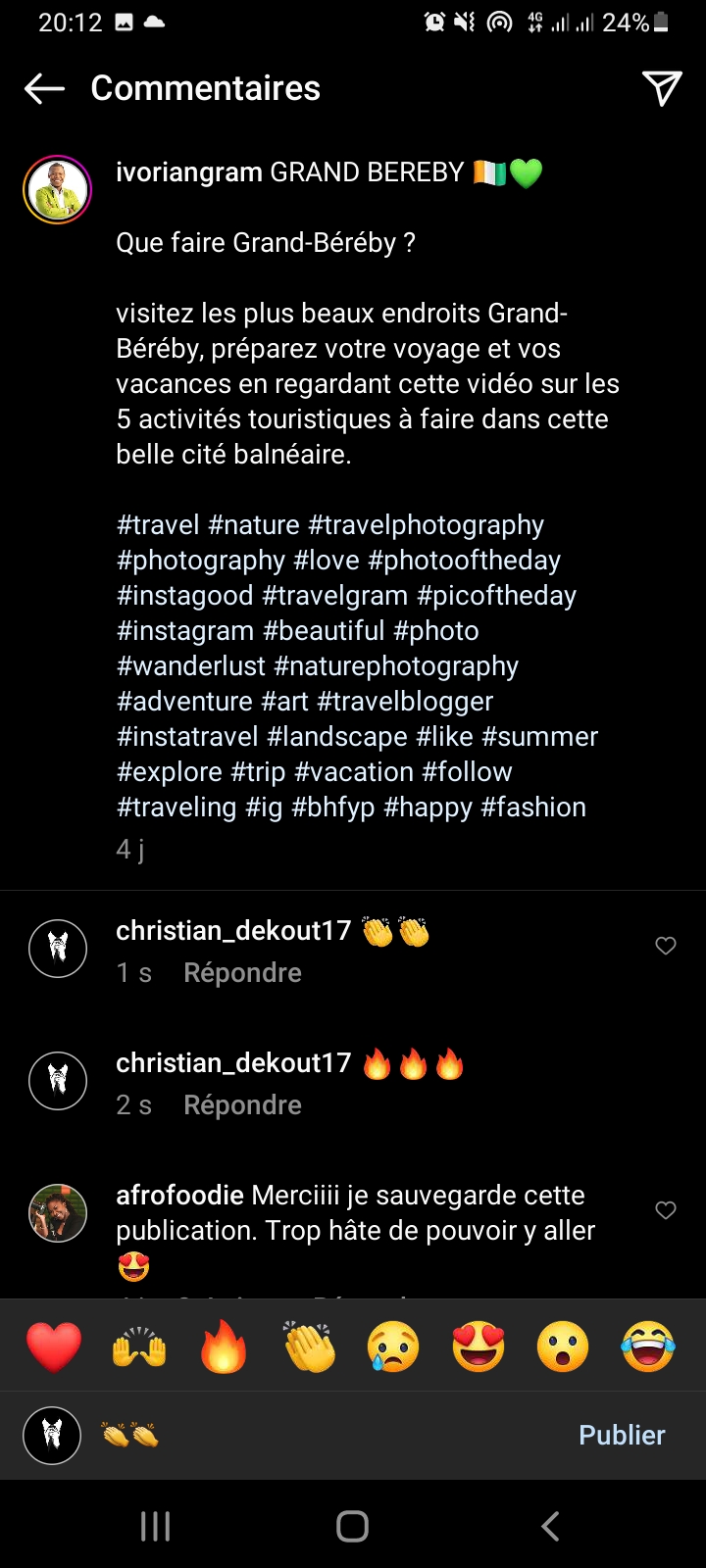This screenshot has height=1568, width=706.
Task: Open afrofoodie's profile picture
Action: click(x=58, y=1213)
